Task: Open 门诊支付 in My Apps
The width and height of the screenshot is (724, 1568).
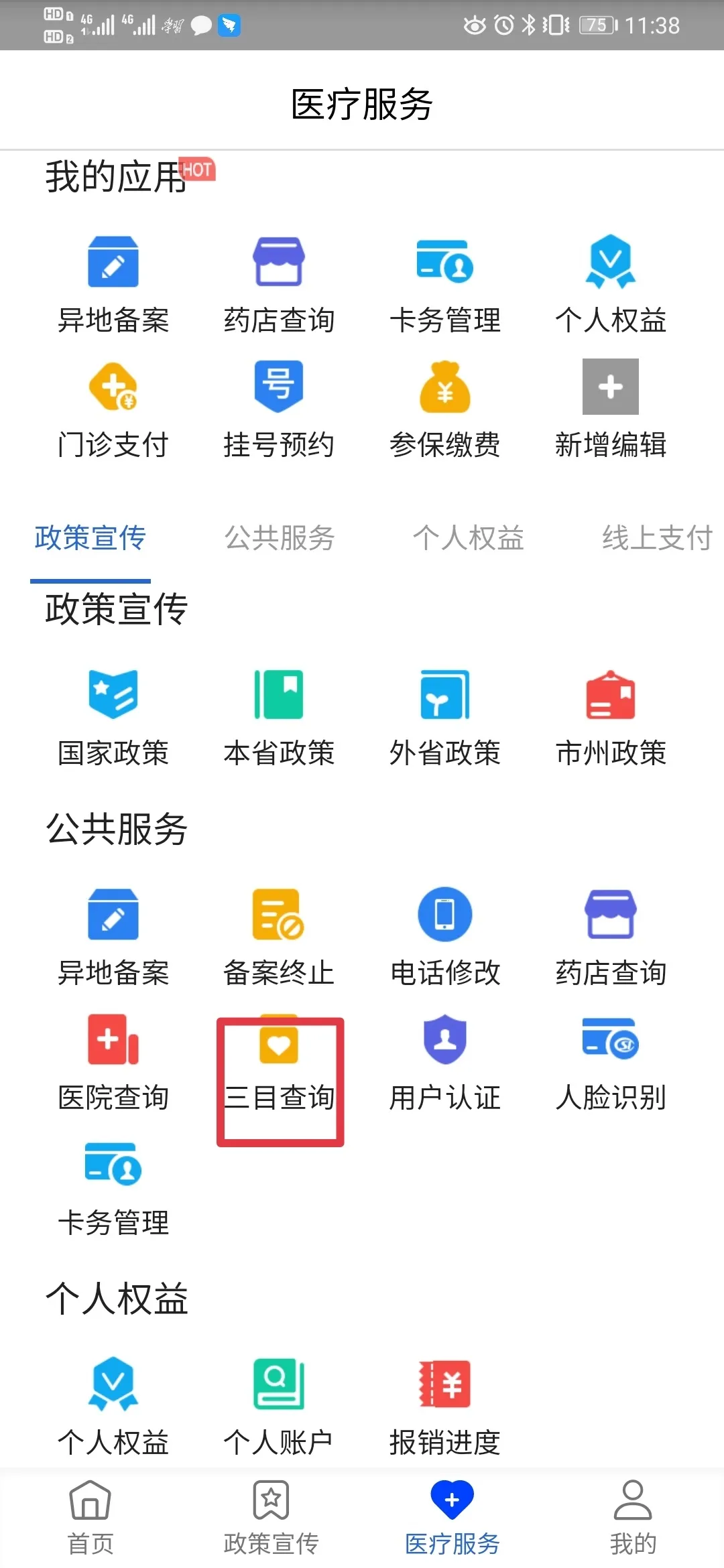Action: click(x=113, y=410)
